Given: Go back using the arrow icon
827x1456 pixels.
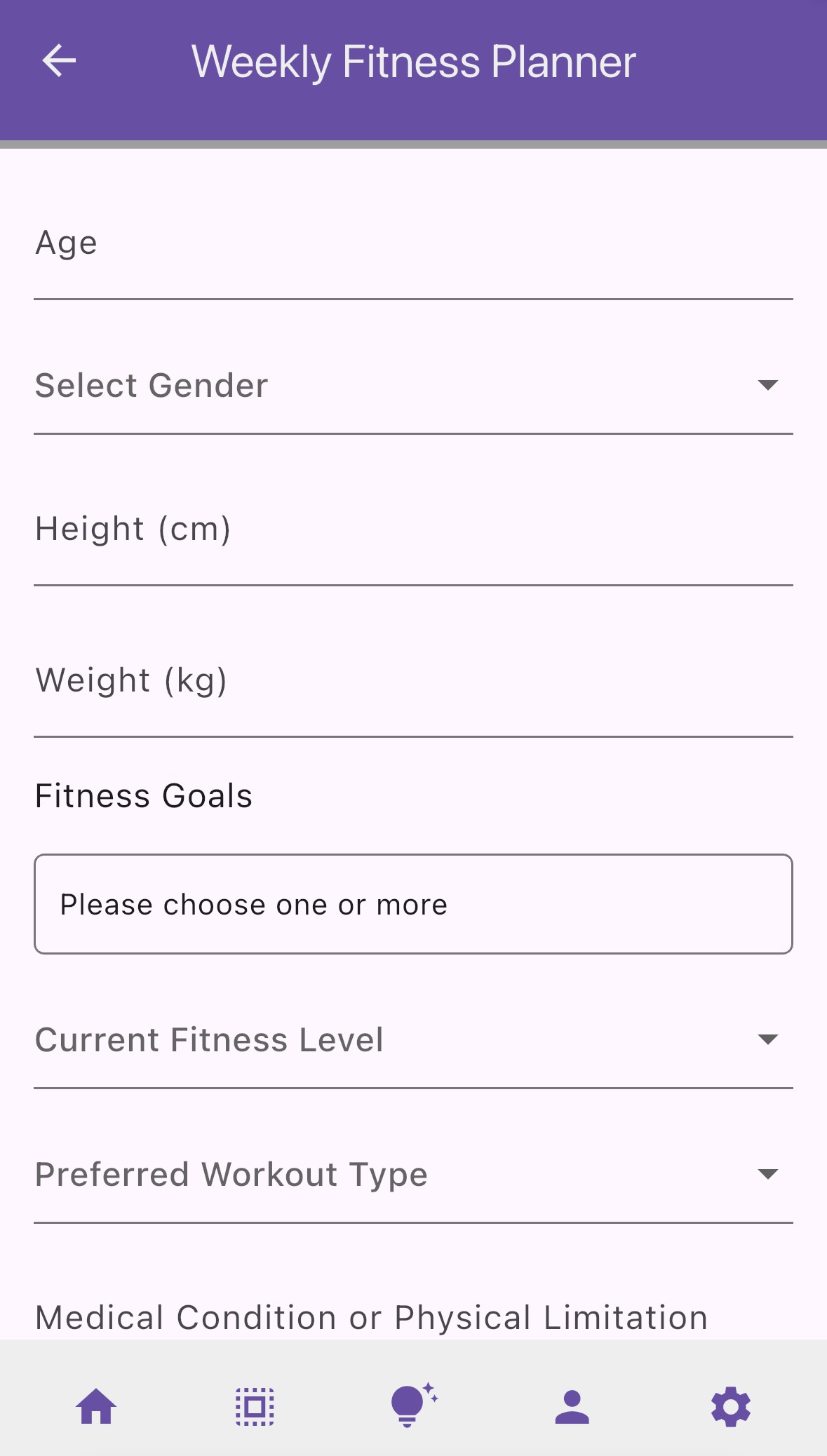Looking at the screenshot, I should coord(59,61).
